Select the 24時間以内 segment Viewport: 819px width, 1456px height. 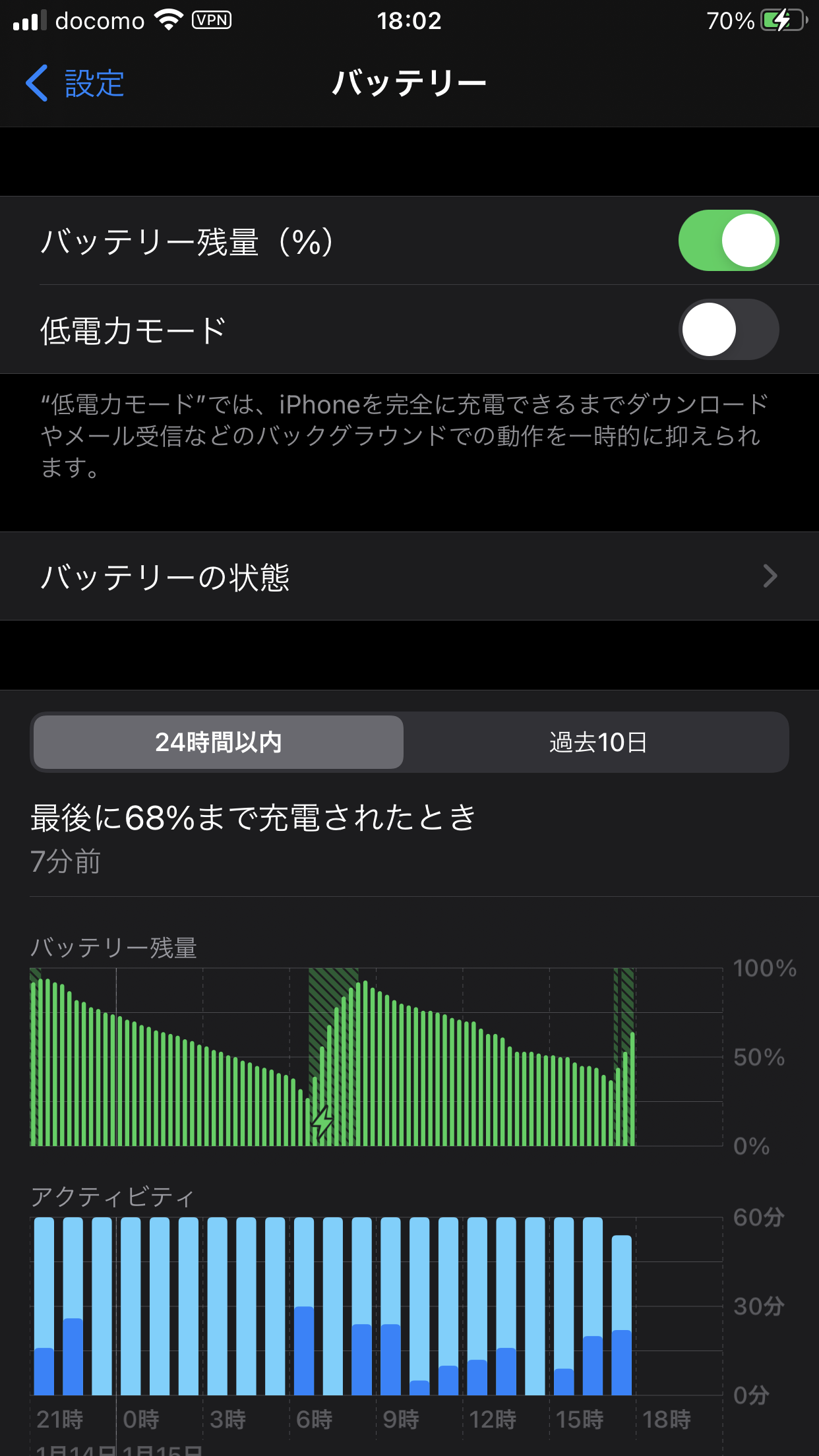click(x=218, y=743)
